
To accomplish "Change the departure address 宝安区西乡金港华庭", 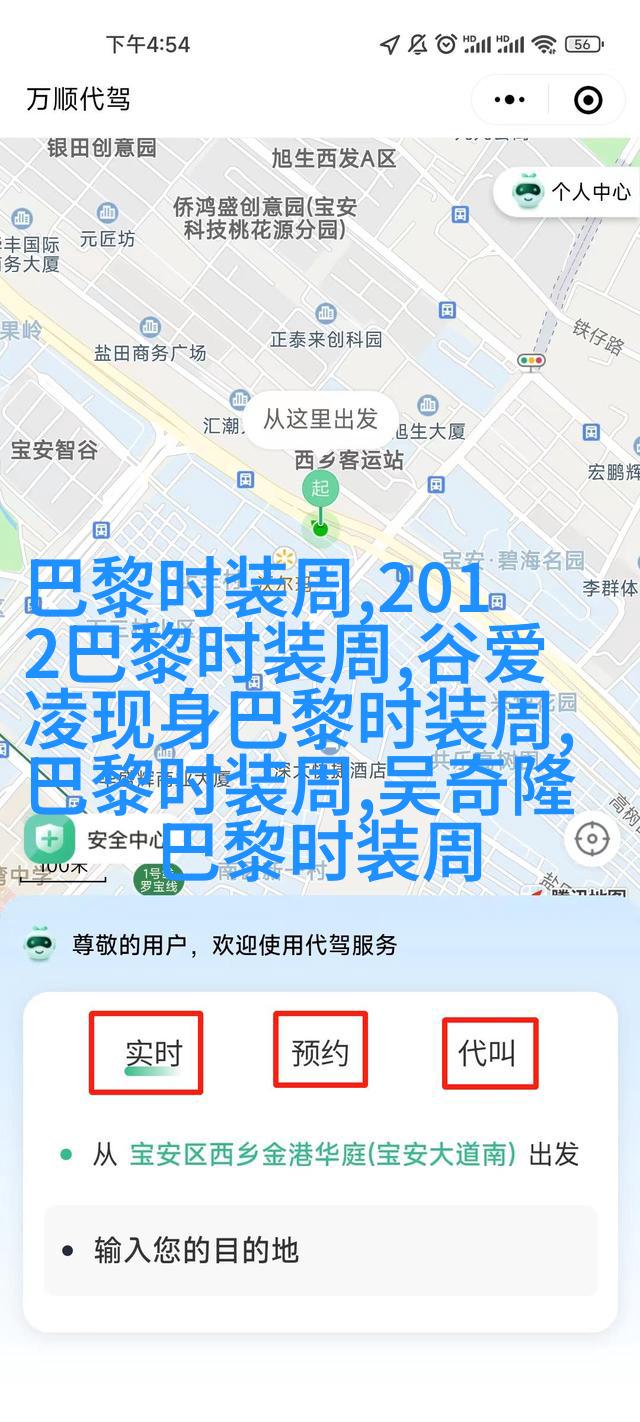I will (x=322, y=1154).
